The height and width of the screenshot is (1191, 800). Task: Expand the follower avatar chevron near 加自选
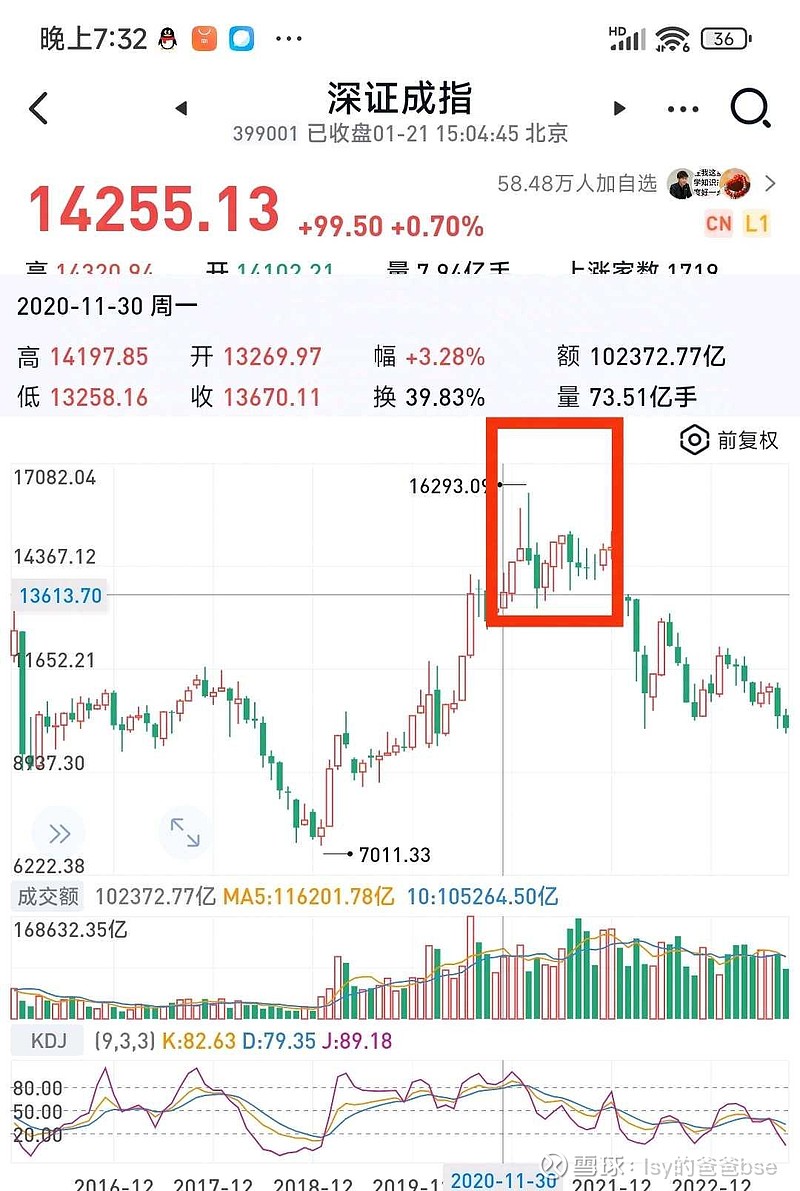[x=770, y=184]
